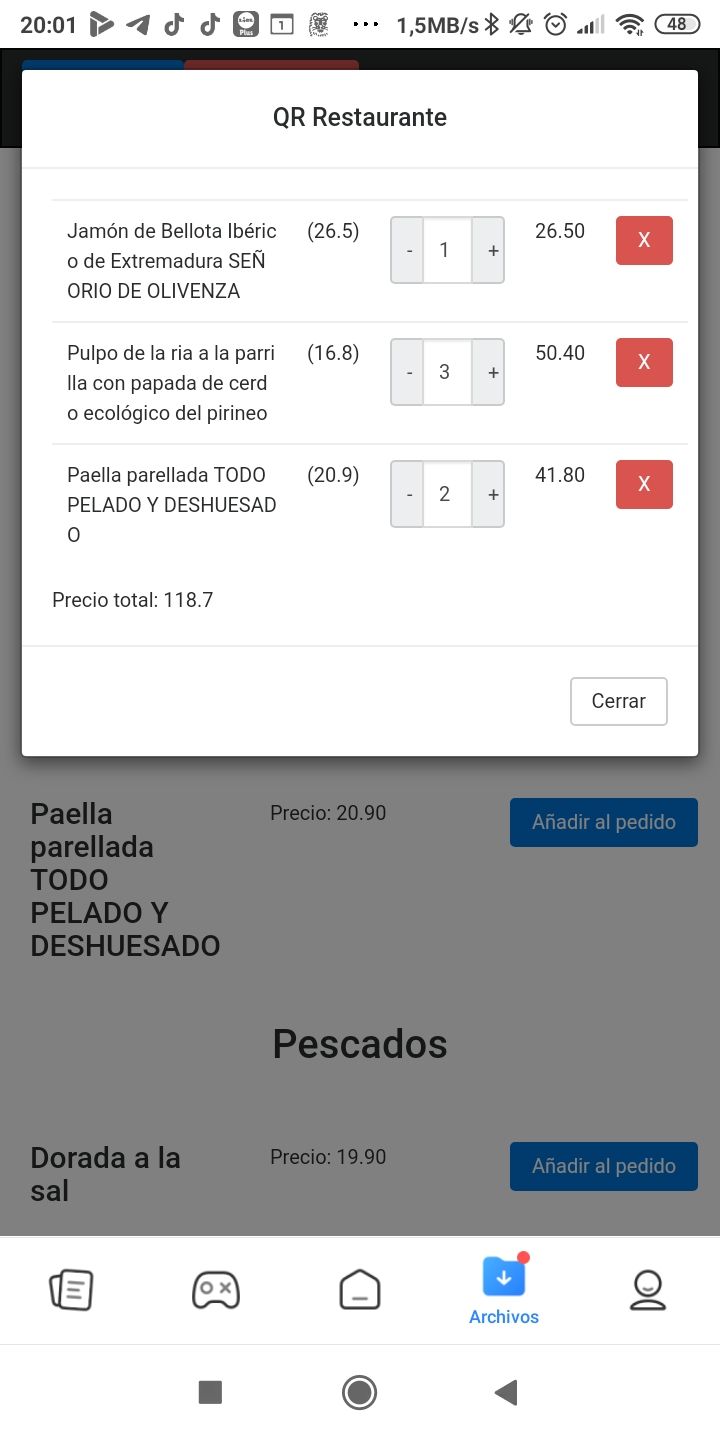Tap the back triangle navigation button
Image resolution: width=720 pixels, height=1440 pixels.
click(x=505, y=1391)
